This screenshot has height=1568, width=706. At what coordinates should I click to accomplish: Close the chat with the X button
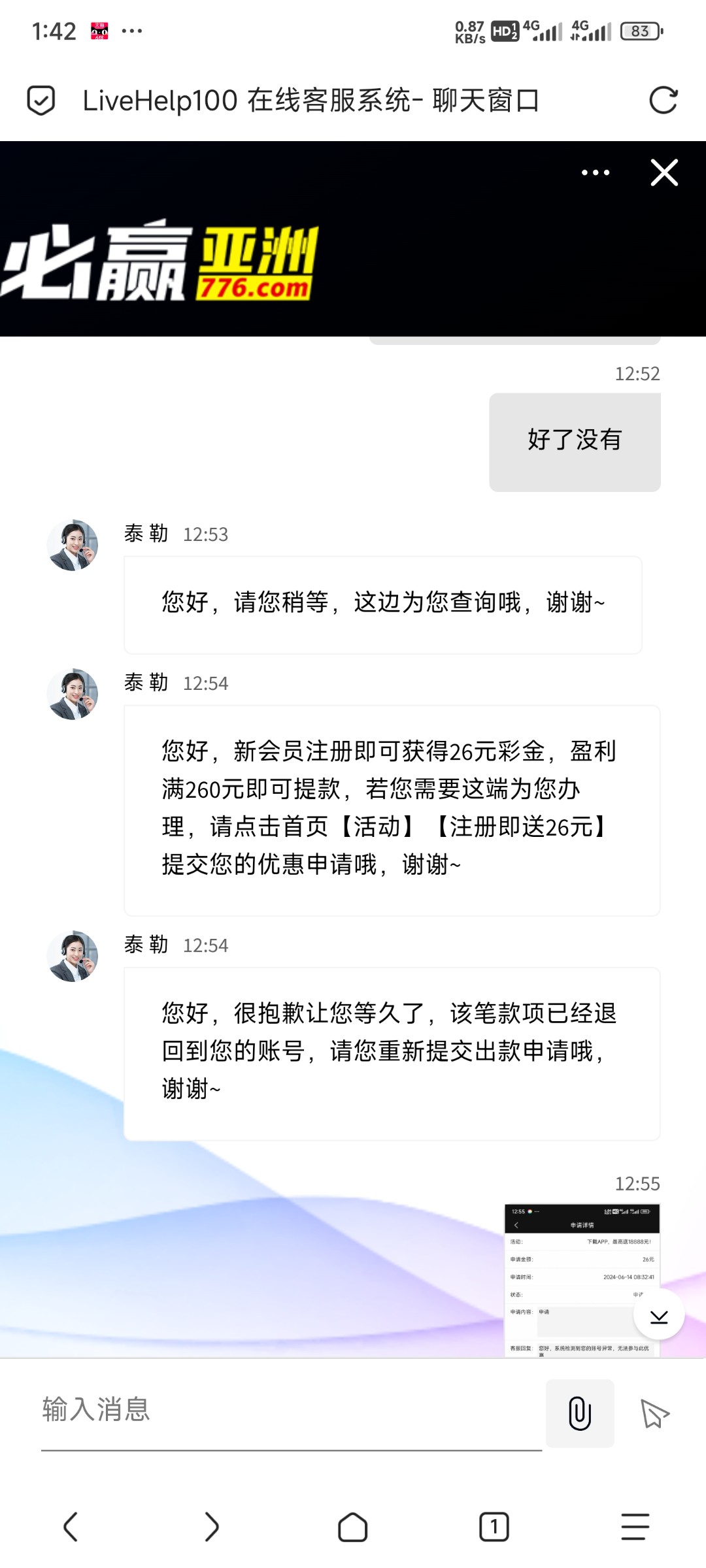point(664,172)
